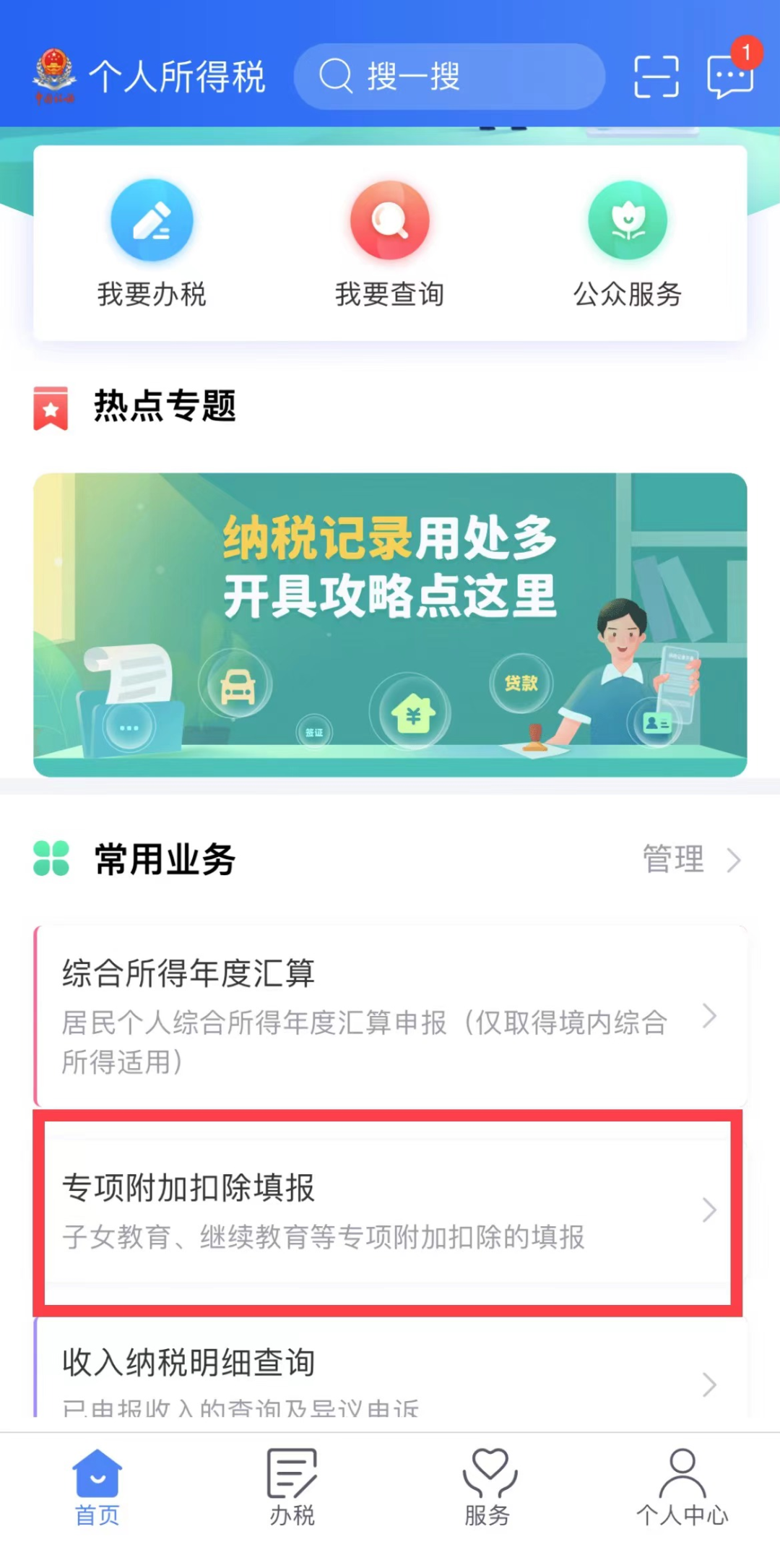Tap 管理 next to 常用业务

click(x=690, y=860)
